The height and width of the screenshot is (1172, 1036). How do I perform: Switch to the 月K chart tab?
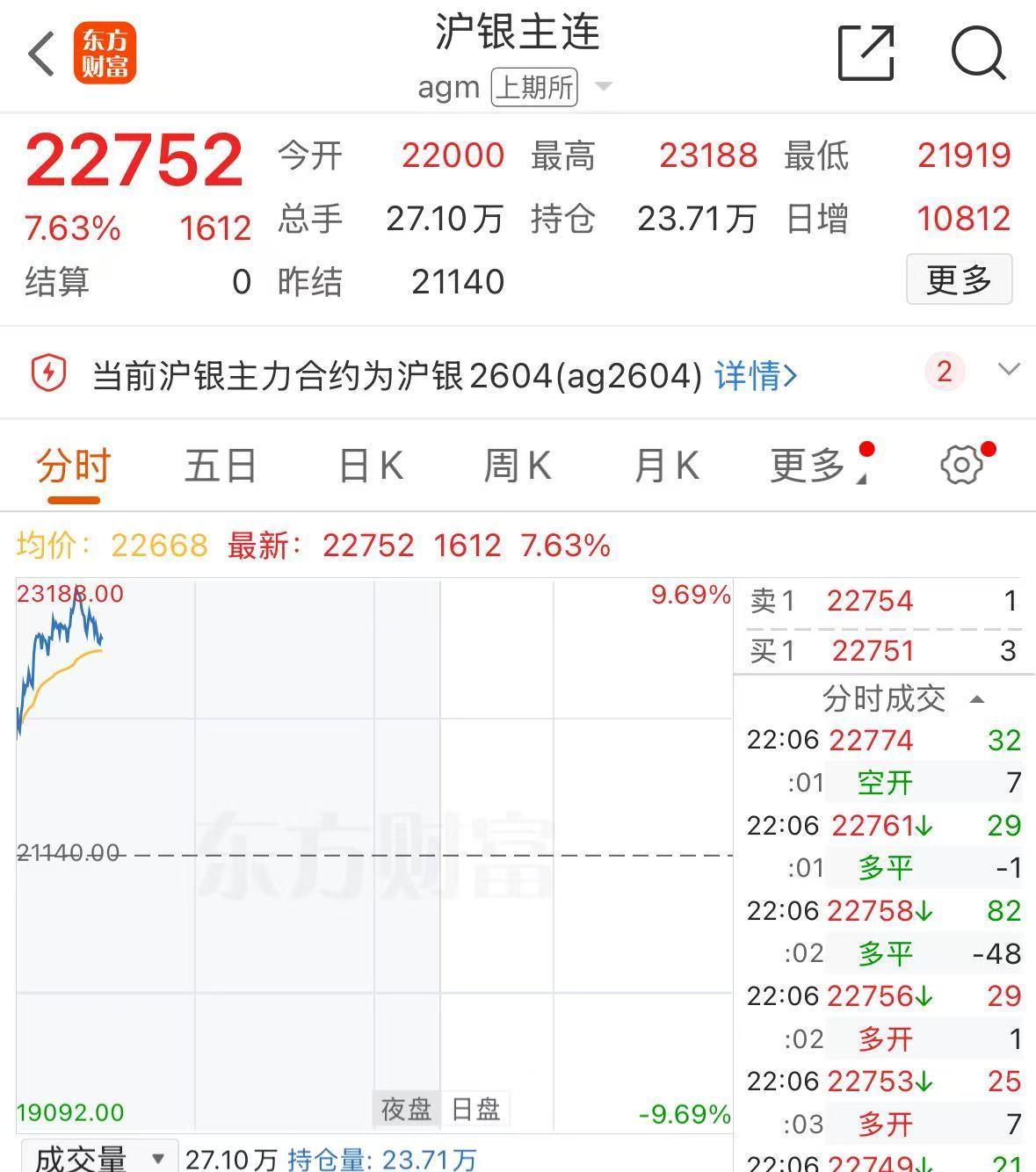(666, 466)
